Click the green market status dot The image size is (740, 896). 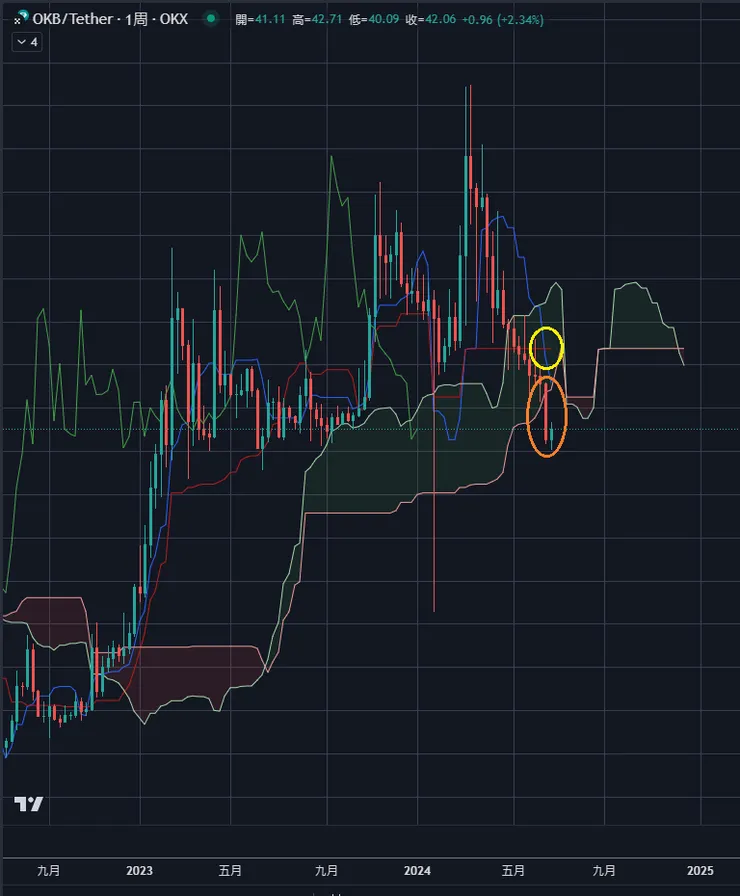[209, 18]
